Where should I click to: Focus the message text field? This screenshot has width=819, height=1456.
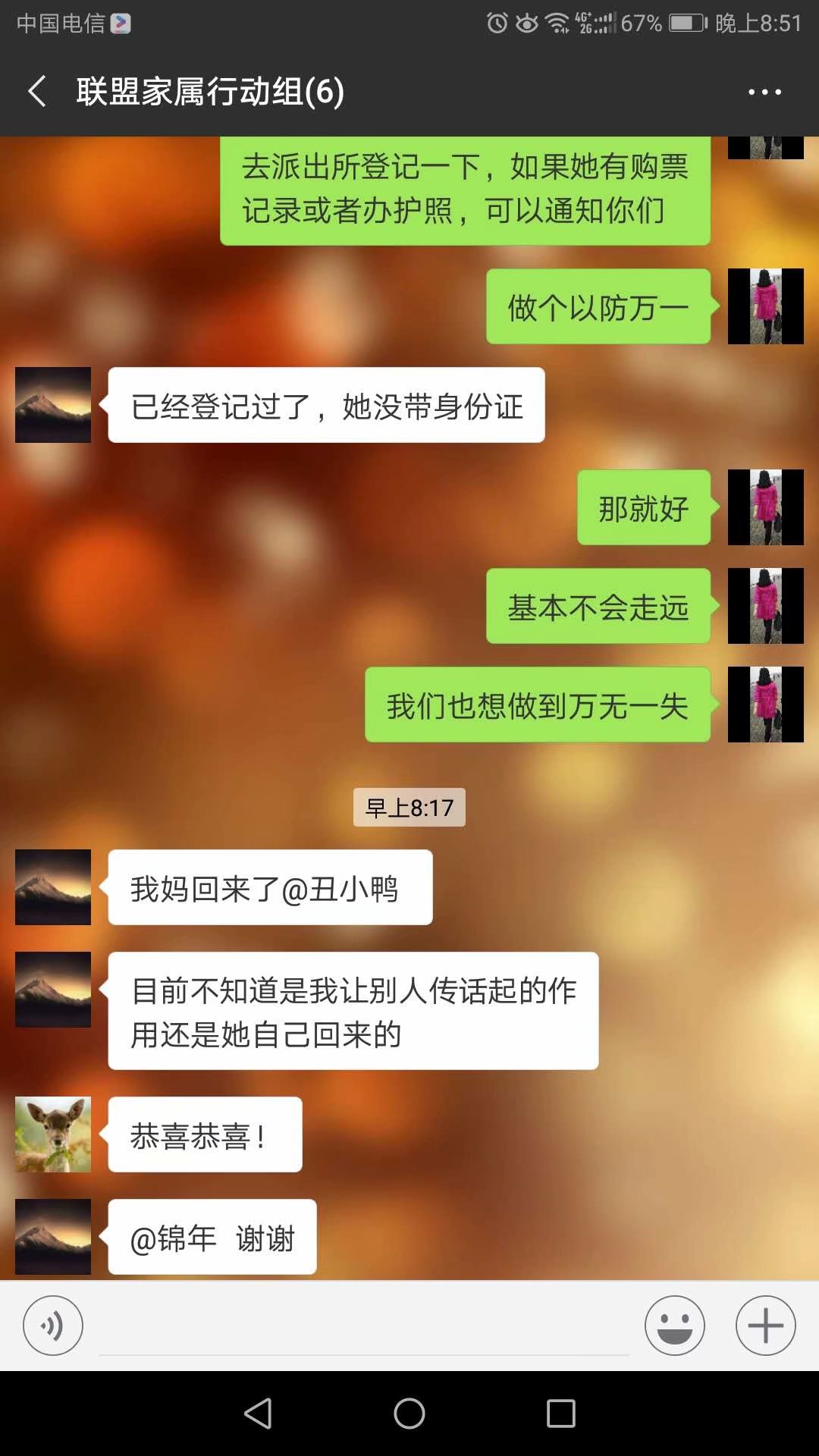[364, 1327]
